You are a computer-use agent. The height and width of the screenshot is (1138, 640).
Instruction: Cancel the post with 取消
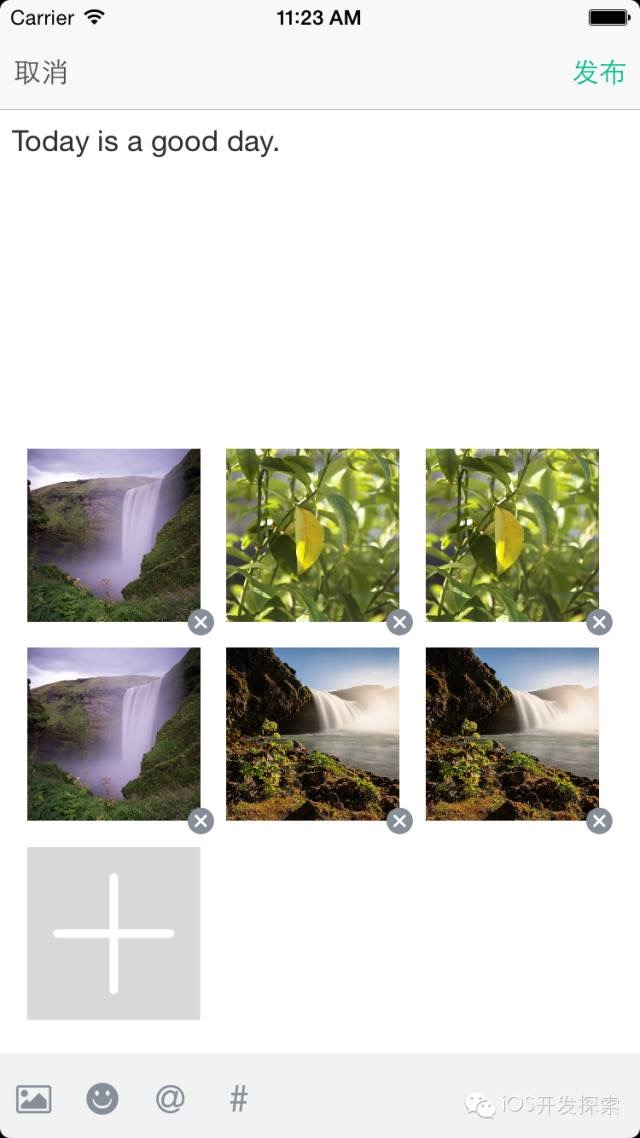(x=41, y=73)
